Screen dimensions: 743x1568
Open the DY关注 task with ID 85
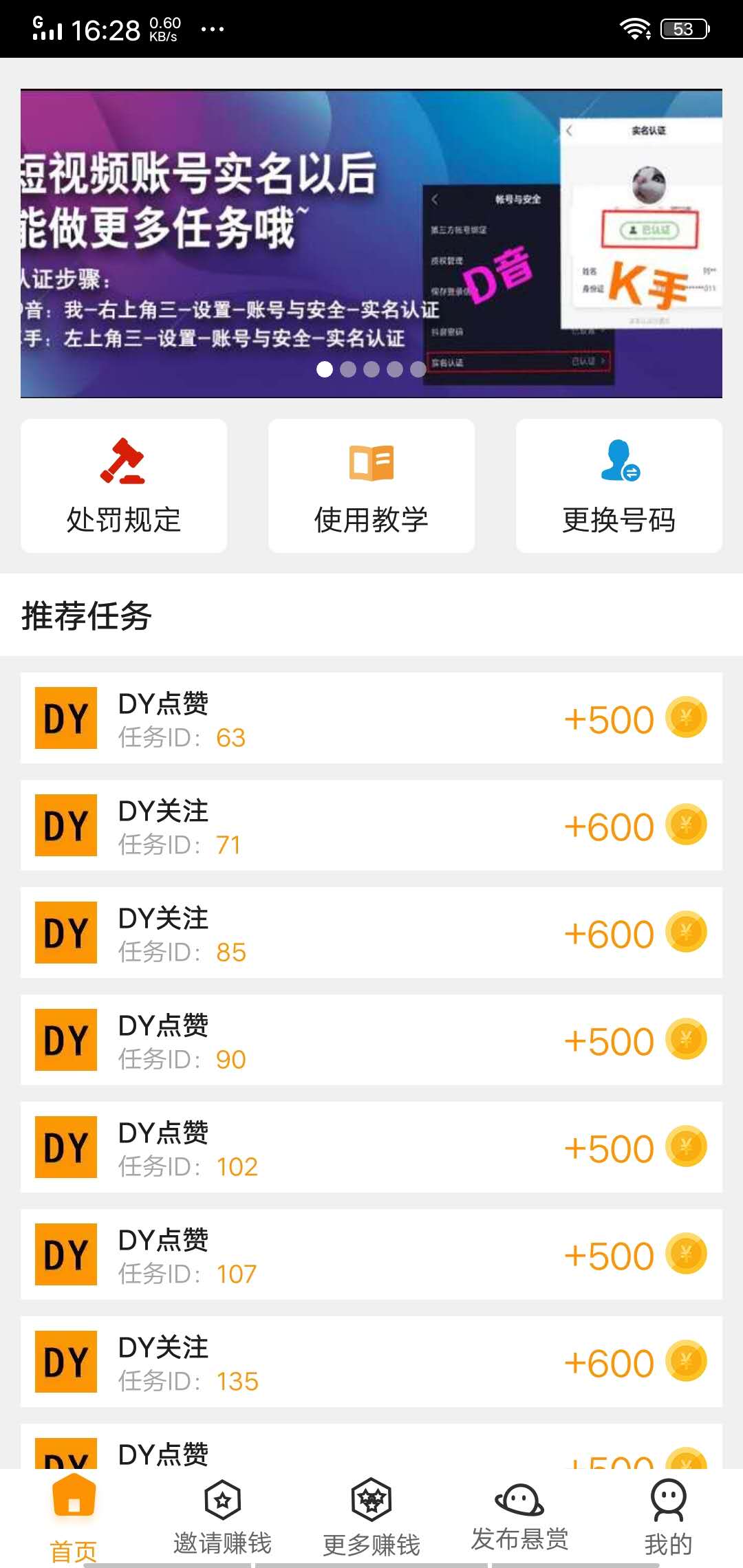tap(371, 933)
